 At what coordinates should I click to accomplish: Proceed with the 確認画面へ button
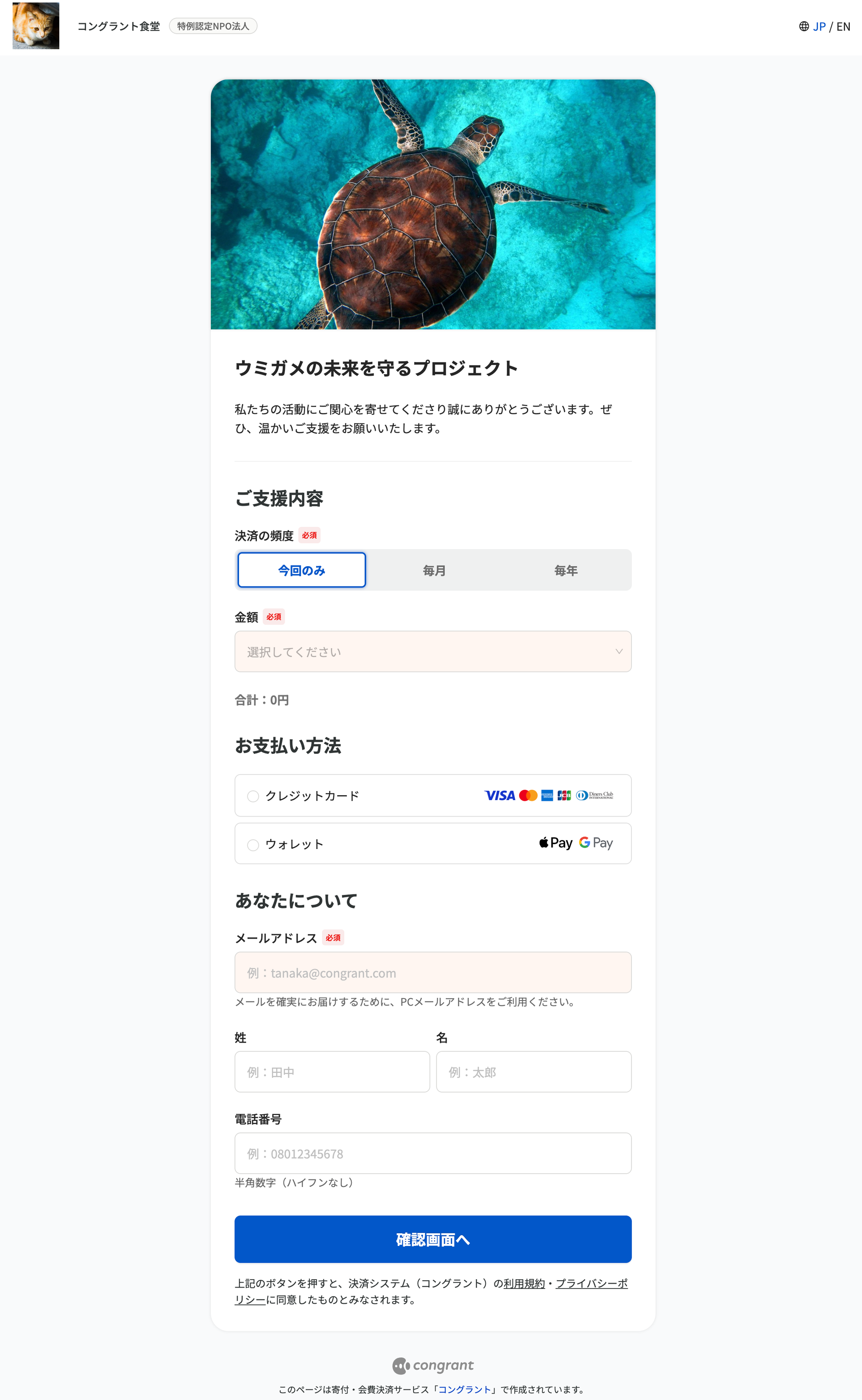[x=433, y=1239]
